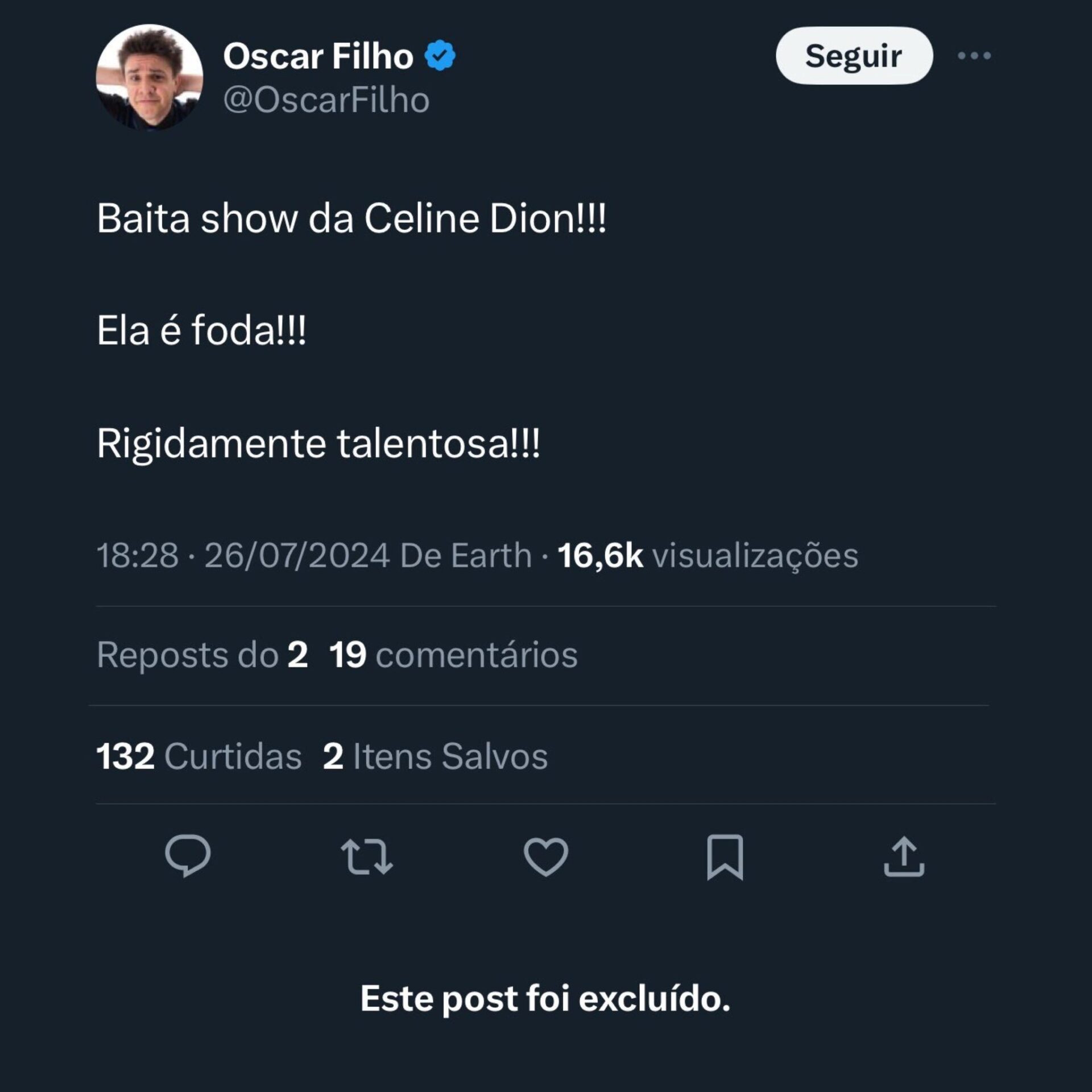
Task: Share the post via share icon
Action: [904, 857]
